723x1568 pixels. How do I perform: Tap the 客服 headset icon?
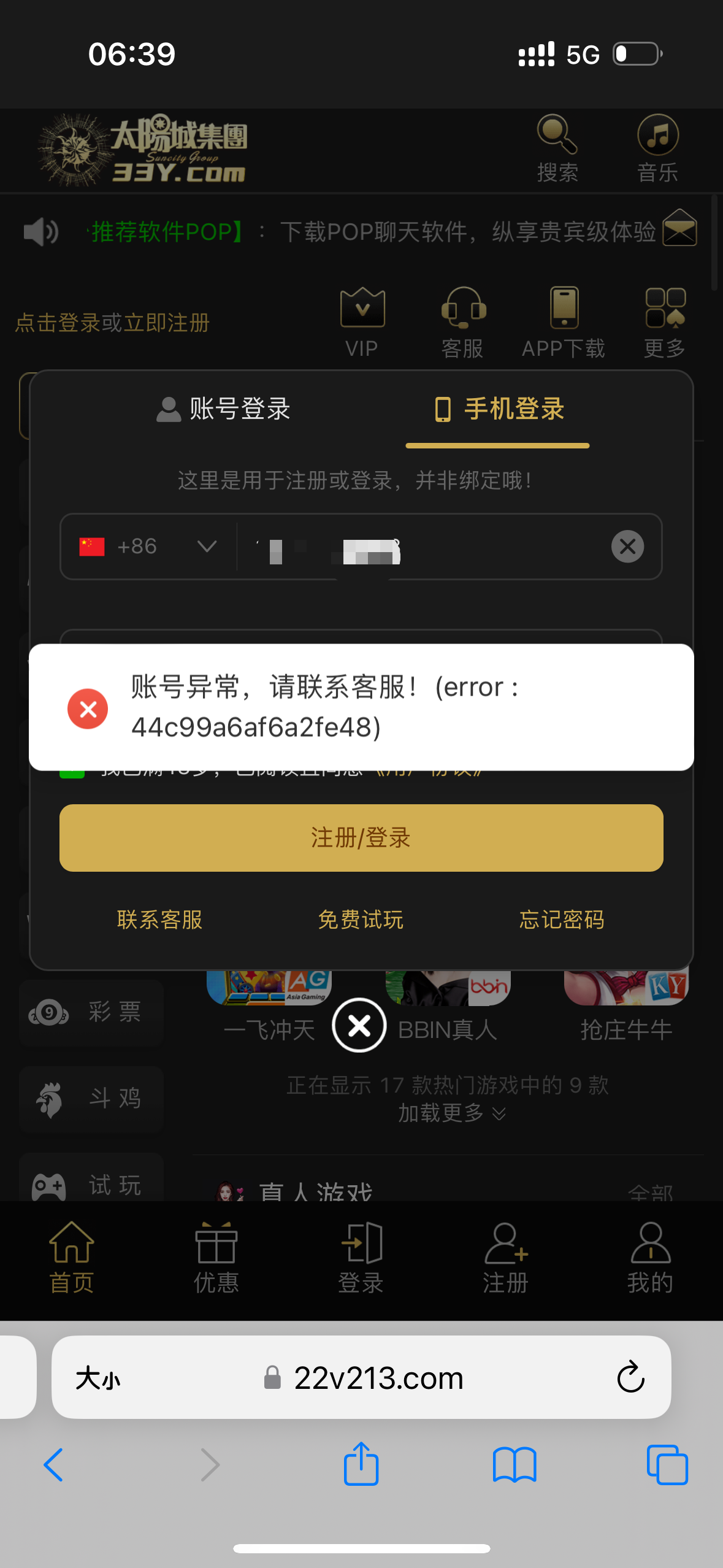click(x=463, y=310)
